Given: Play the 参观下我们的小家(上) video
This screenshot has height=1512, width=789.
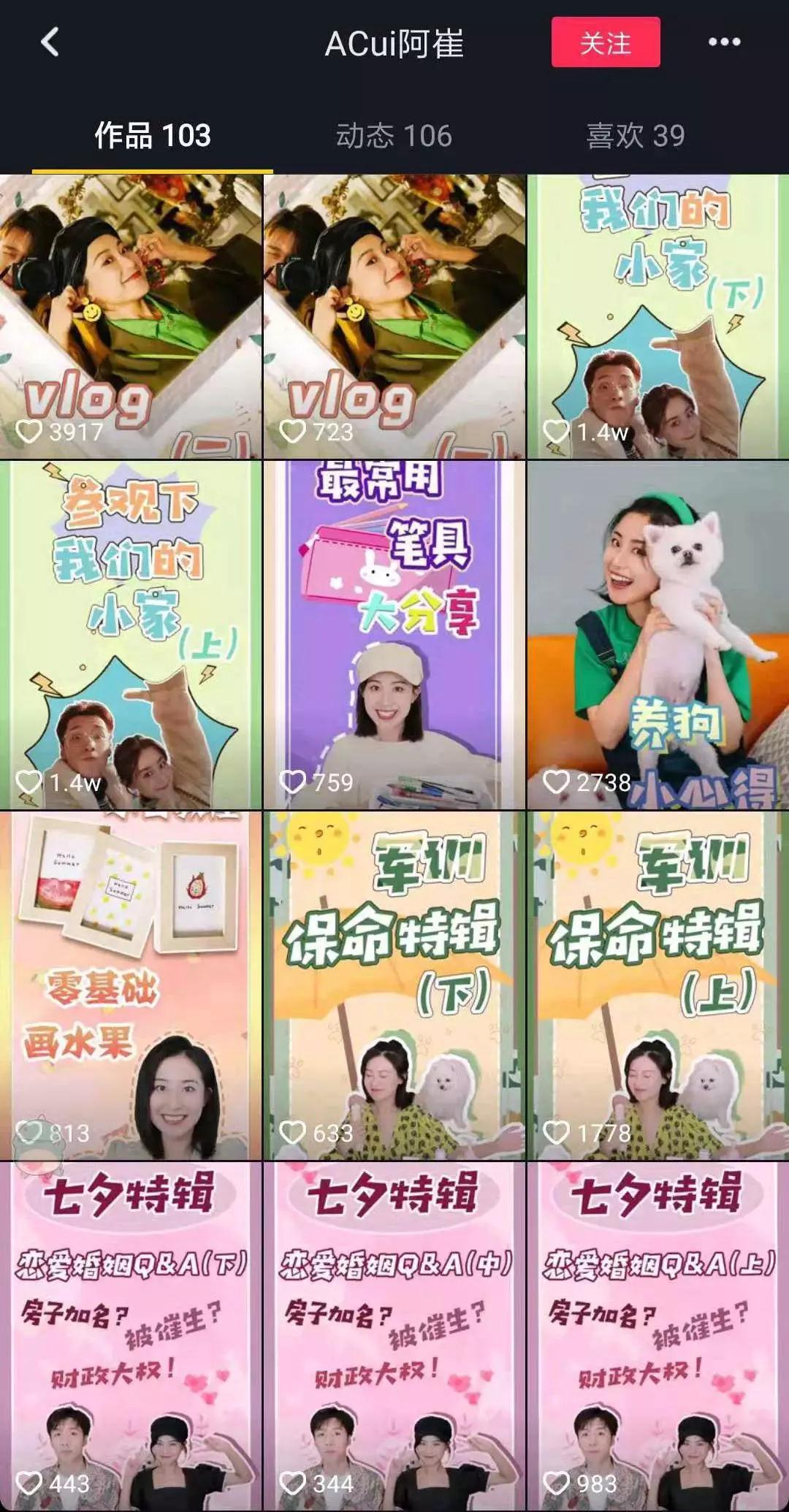Looking at the screenshot, I should click(131, 634).
